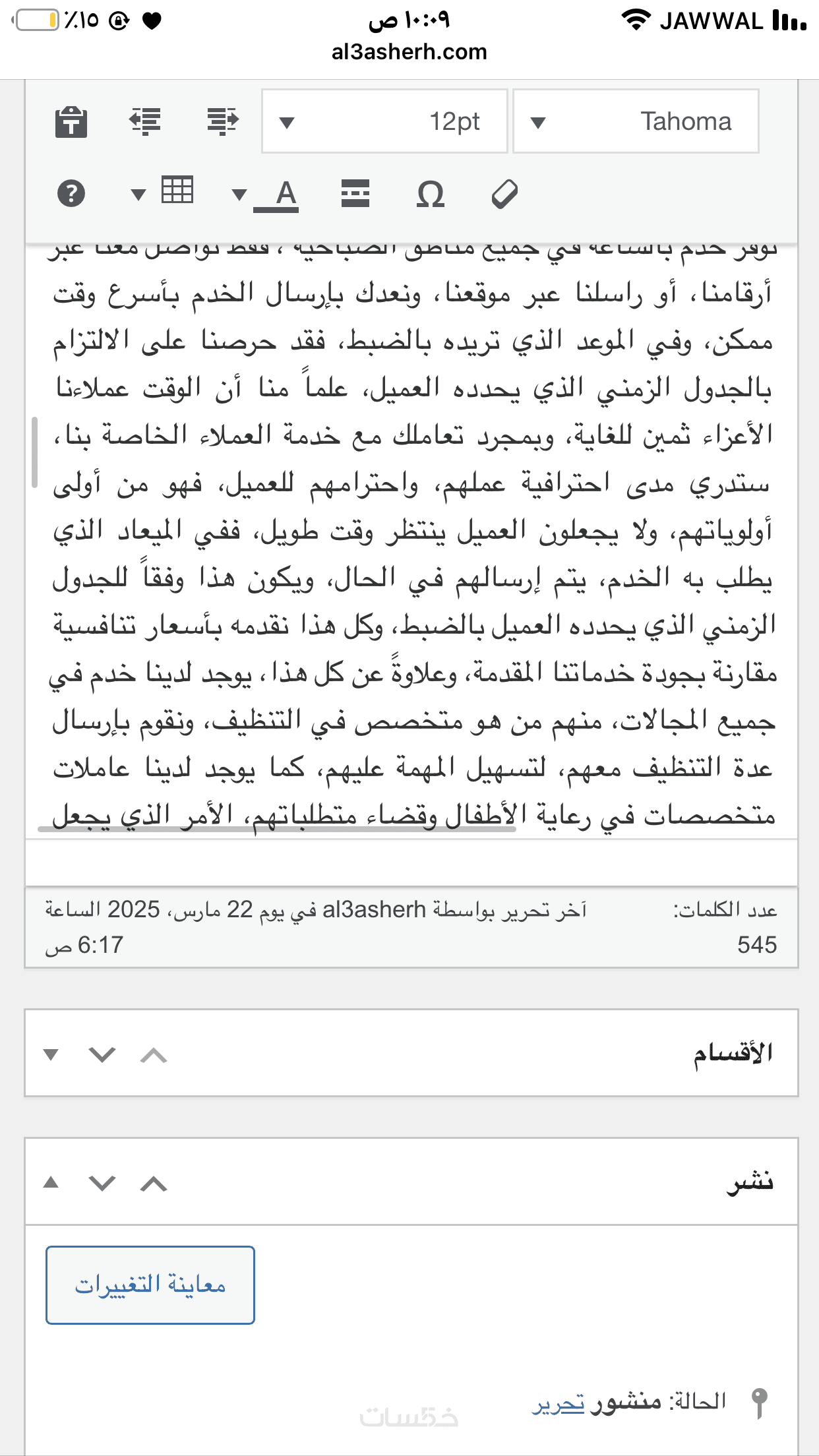This screenshot has width=819, height=1456.
Task: Open the 12pt font size dropdown
Action: tap(384, 121)
